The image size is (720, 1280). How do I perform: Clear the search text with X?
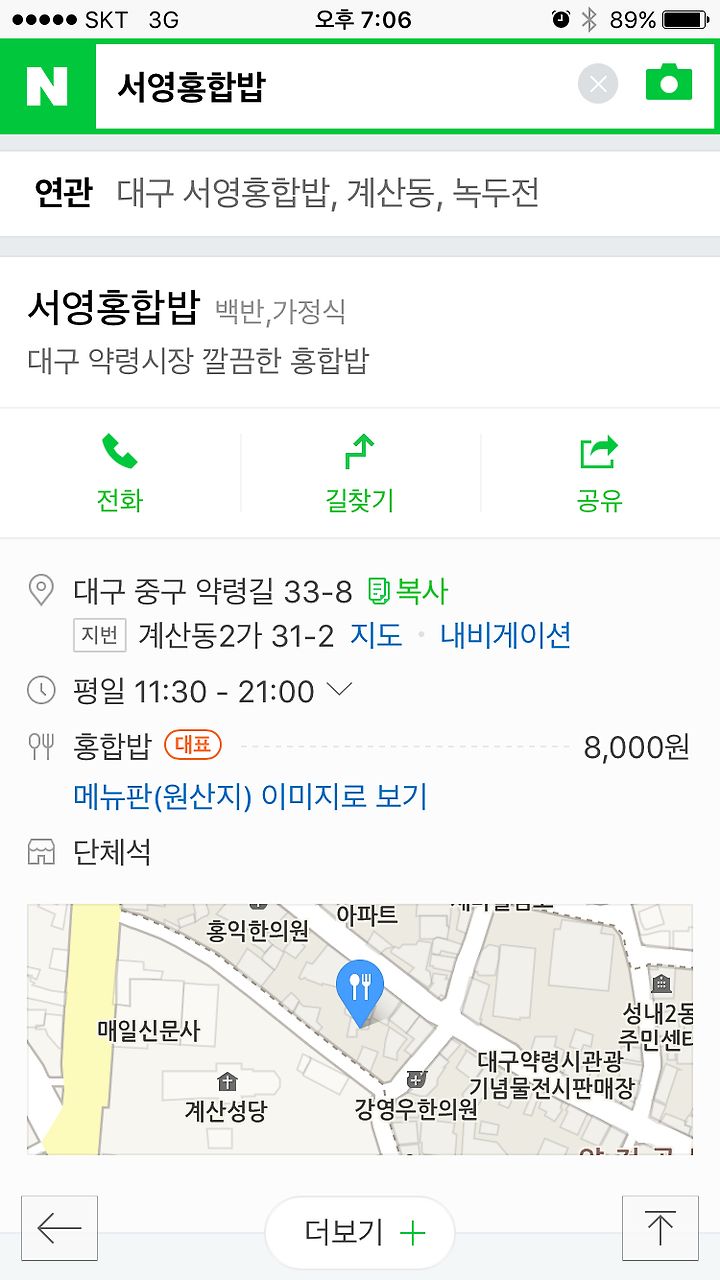[x=598, y=85]
